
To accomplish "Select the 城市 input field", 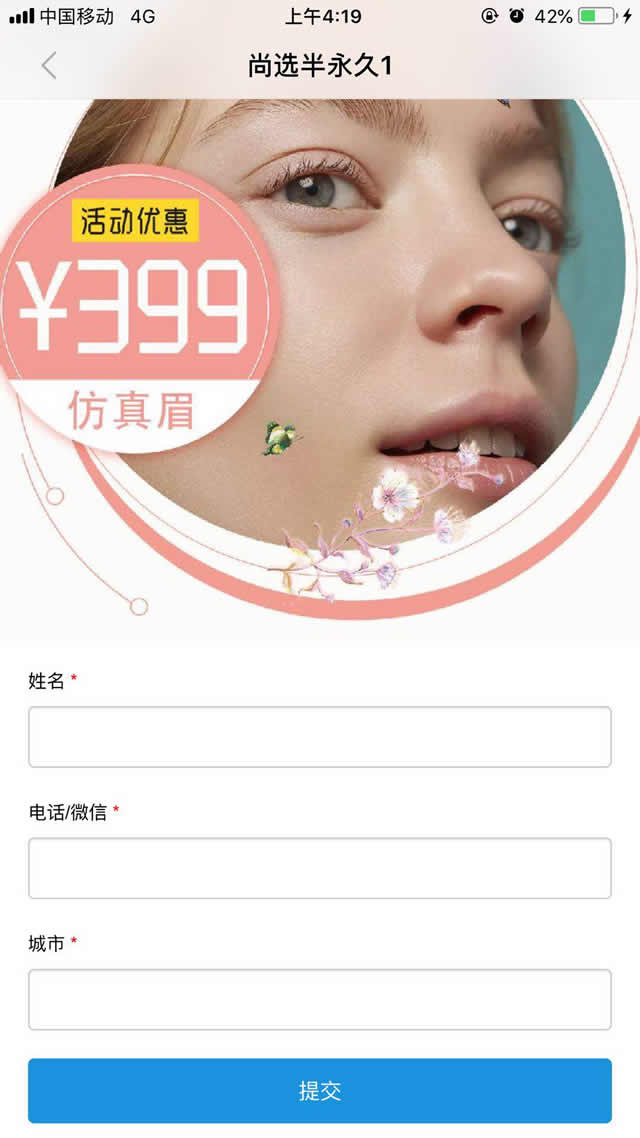I will pos(320,999).
